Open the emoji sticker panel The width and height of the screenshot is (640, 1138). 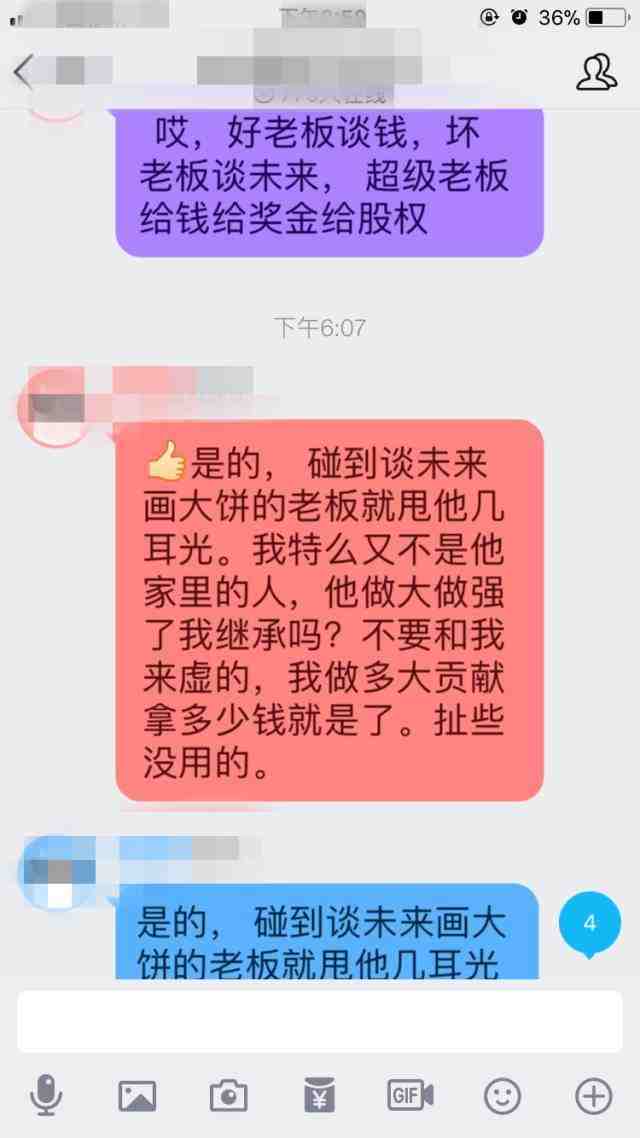[x=502, y=1096]
